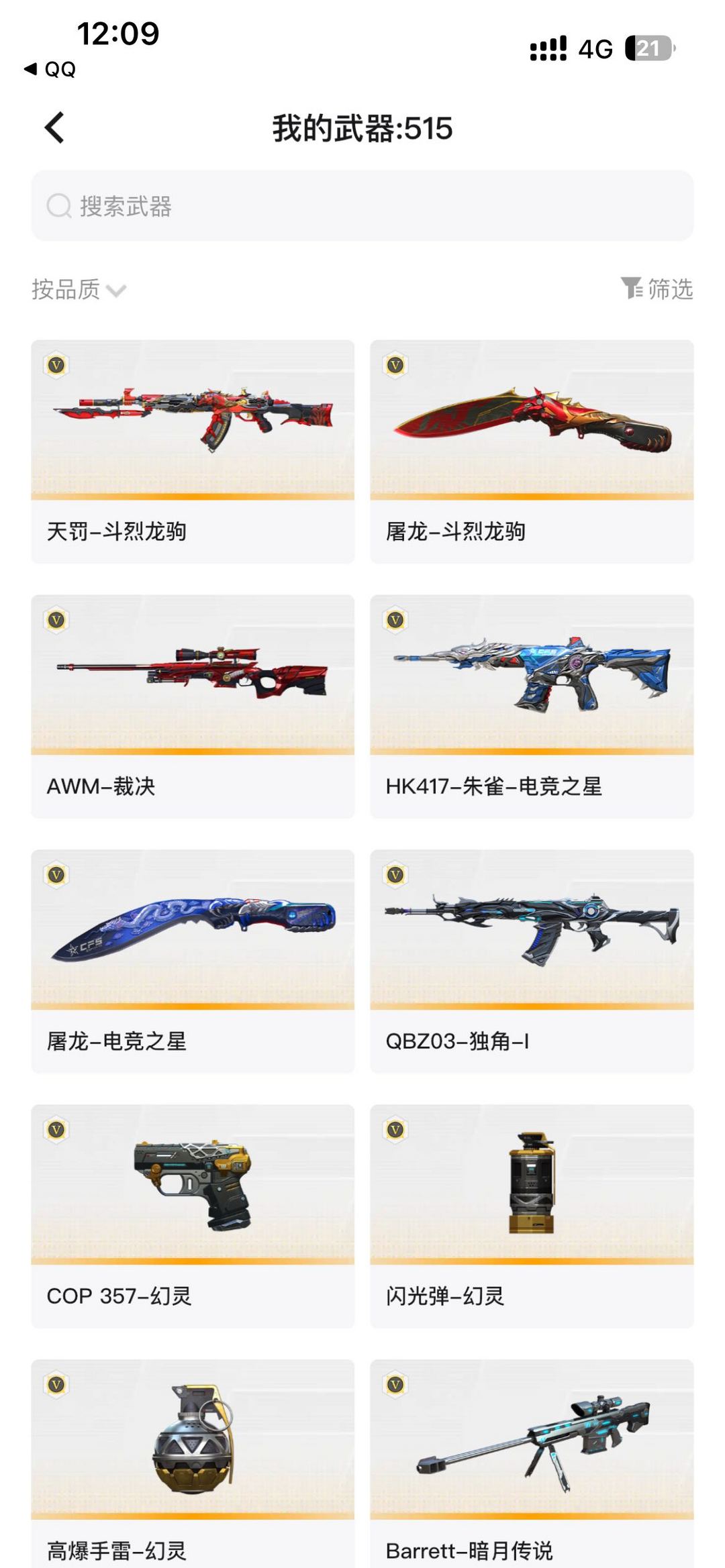725x1568 pixels.
Task: Open the QBZ03-独角-I rifle card
Action: tap(532, 961)
